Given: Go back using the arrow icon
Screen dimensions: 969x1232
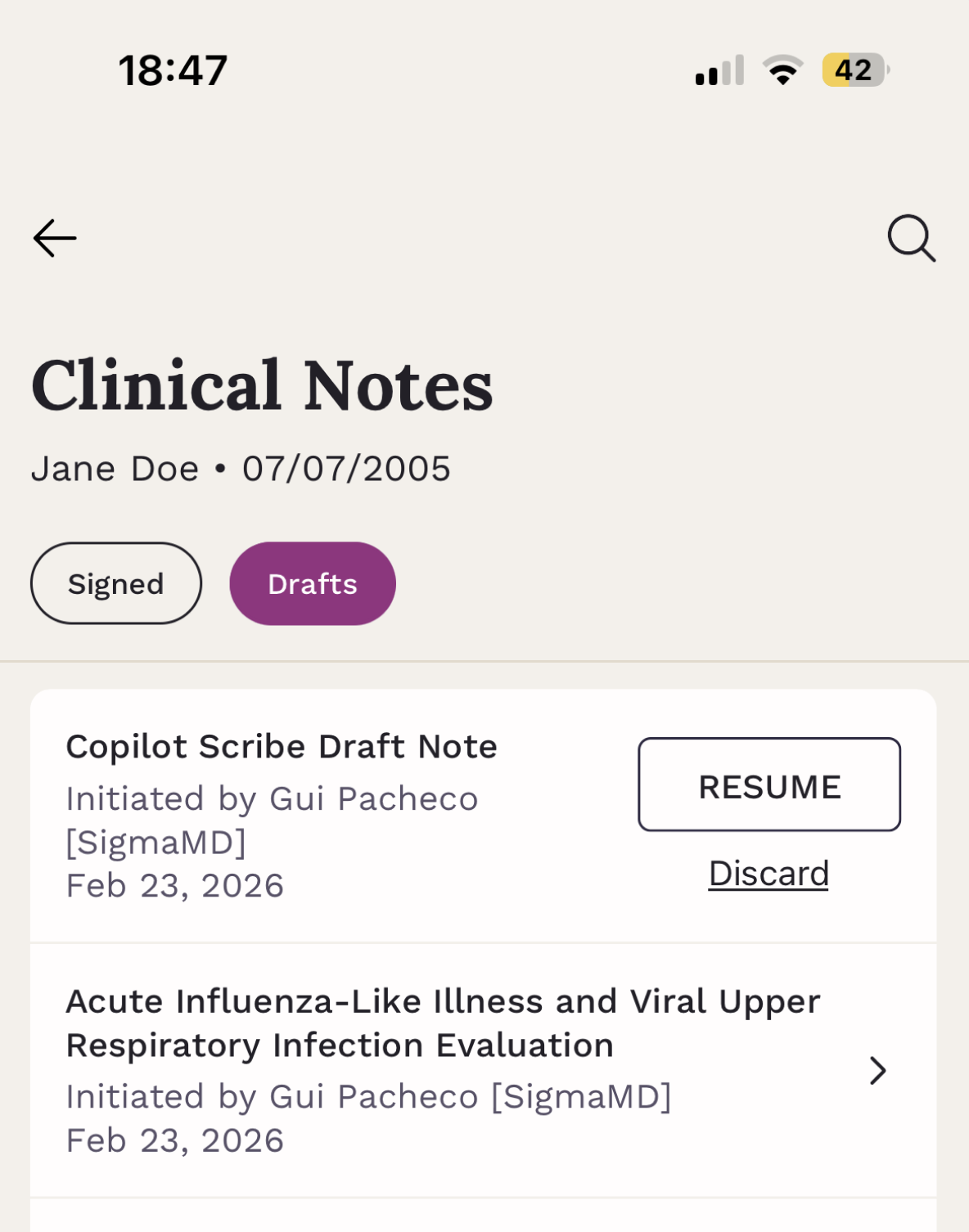Looking at the screenshot, I should 55,238.
